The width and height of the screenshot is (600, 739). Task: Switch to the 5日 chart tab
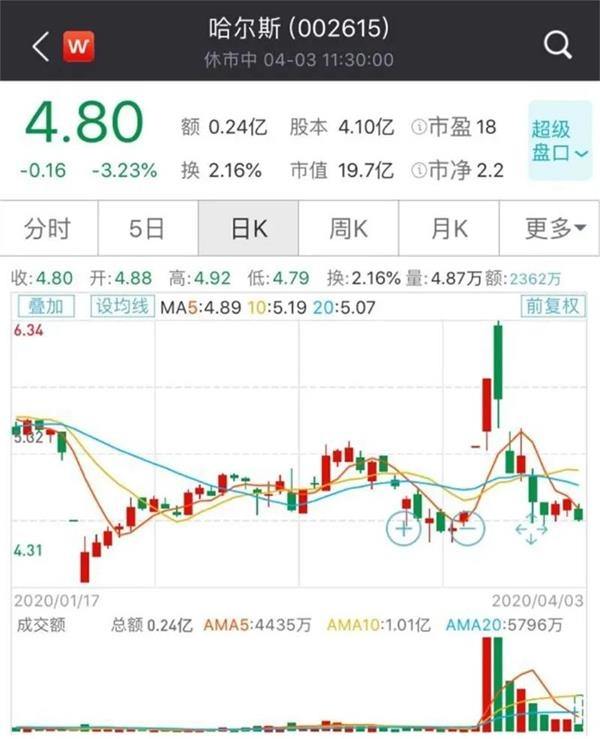coord(147,229)
